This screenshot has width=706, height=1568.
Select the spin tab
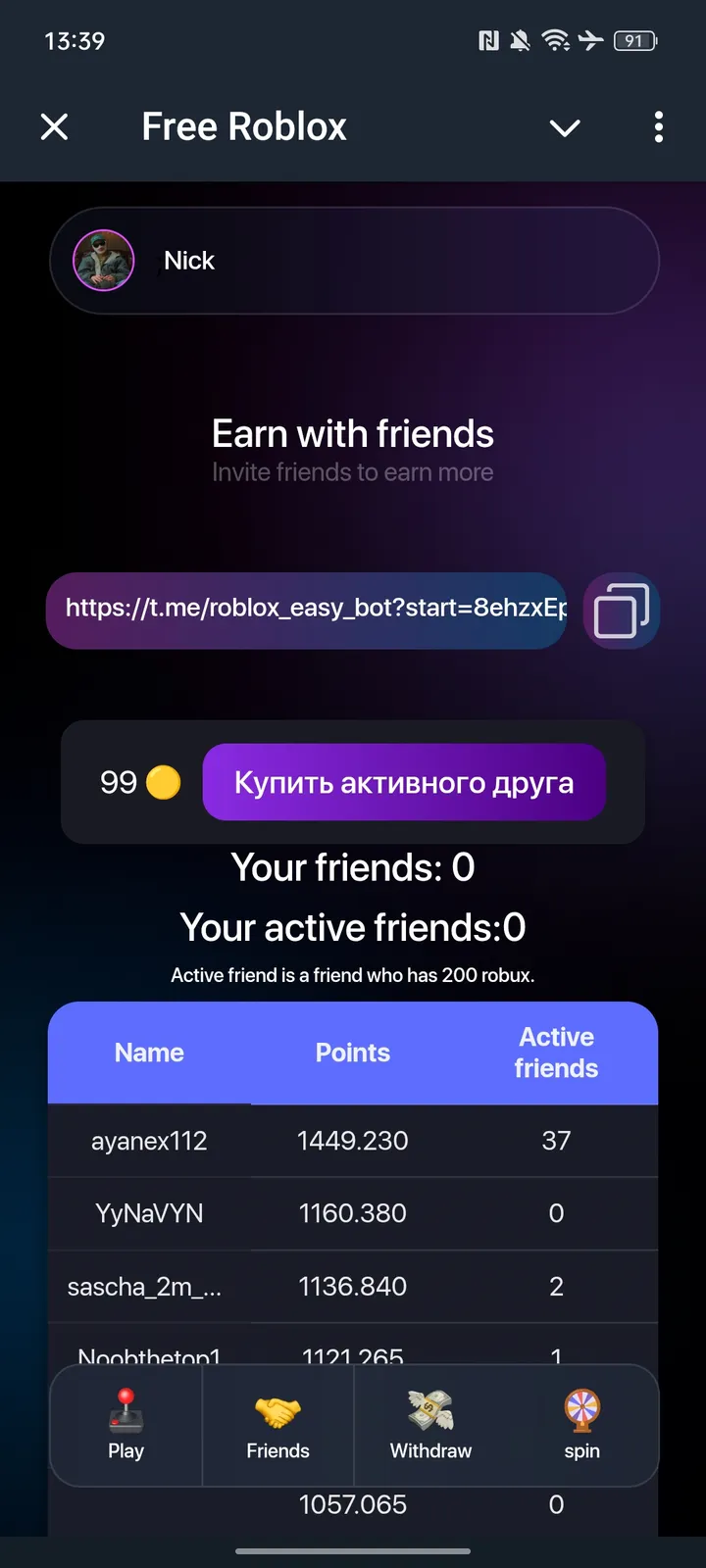pyautogui.click(x=581, y=1425)
